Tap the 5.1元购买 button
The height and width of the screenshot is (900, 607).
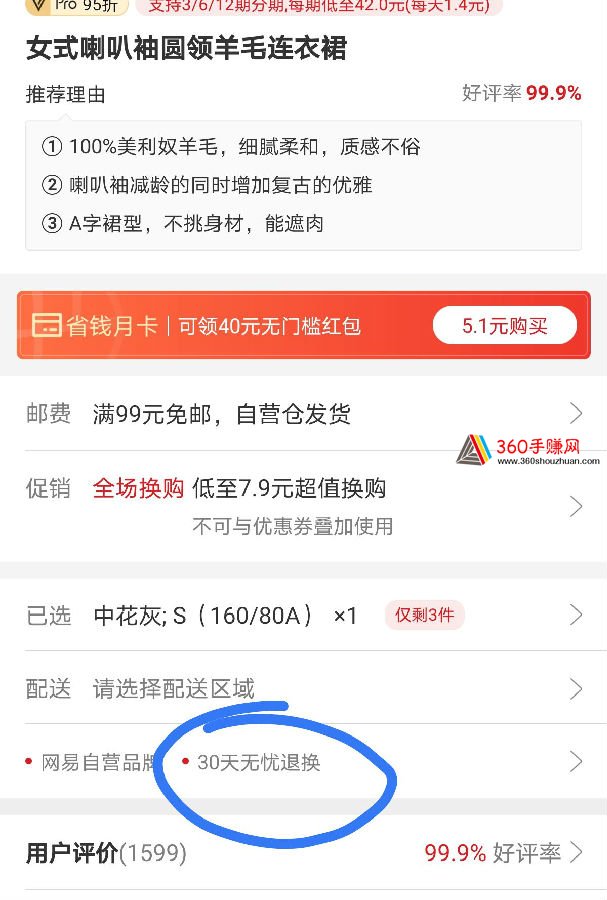[504, 326]
